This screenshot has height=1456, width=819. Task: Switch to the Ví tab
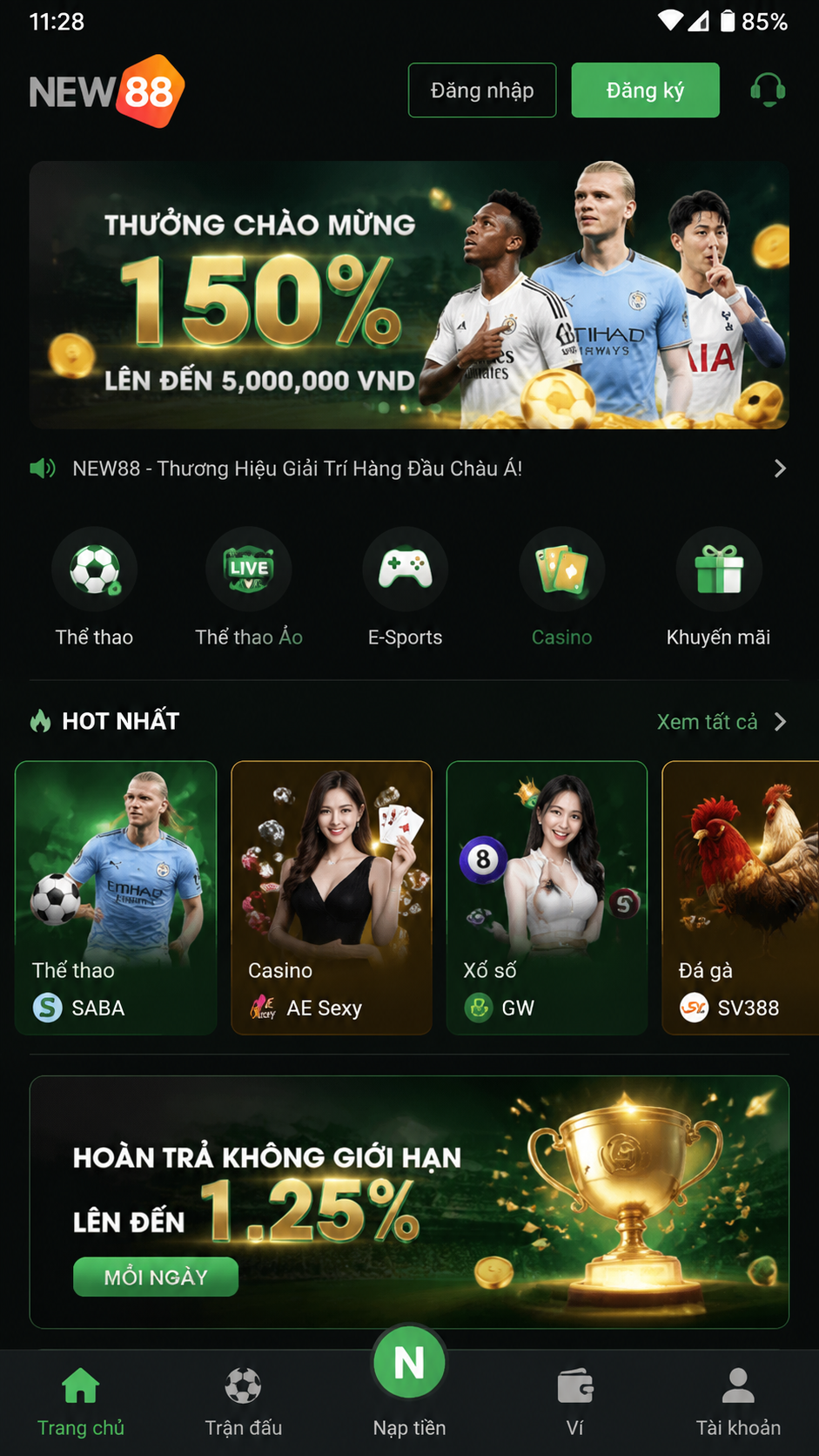coord(574,1402)
